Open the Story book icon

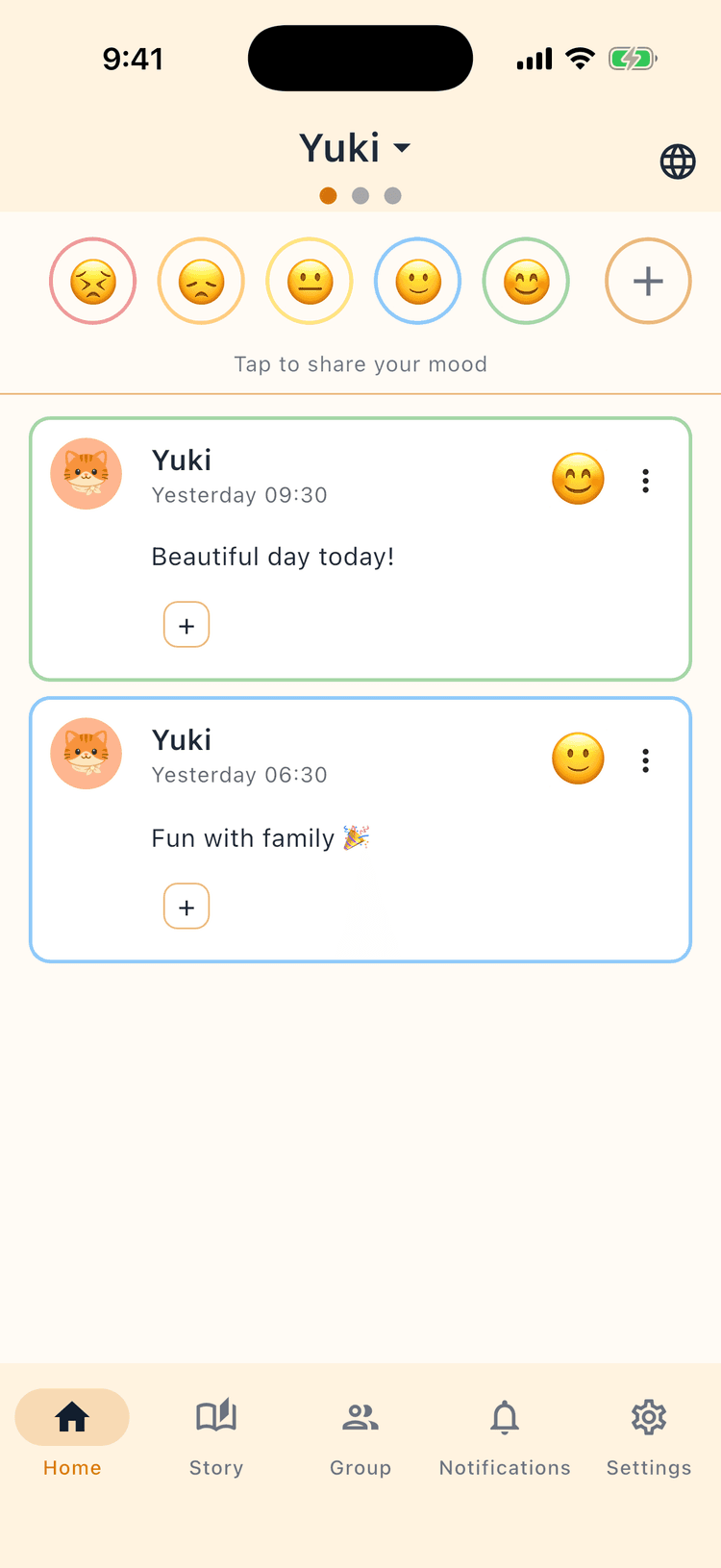click(215, 1417)
